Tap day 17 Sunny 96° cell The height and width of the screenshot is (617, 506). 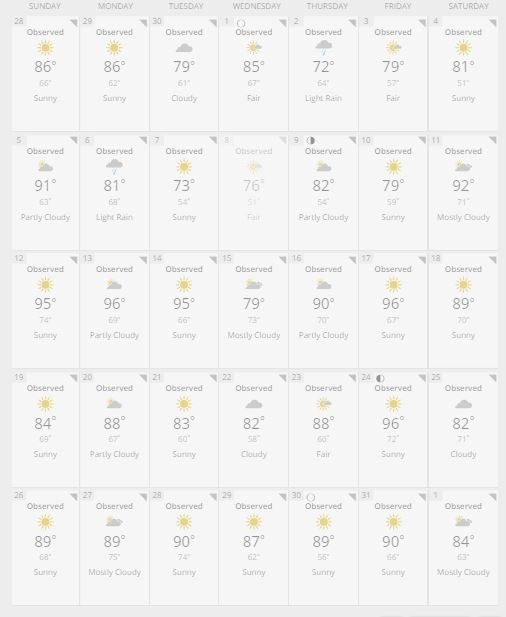click(x=393, y=311)
